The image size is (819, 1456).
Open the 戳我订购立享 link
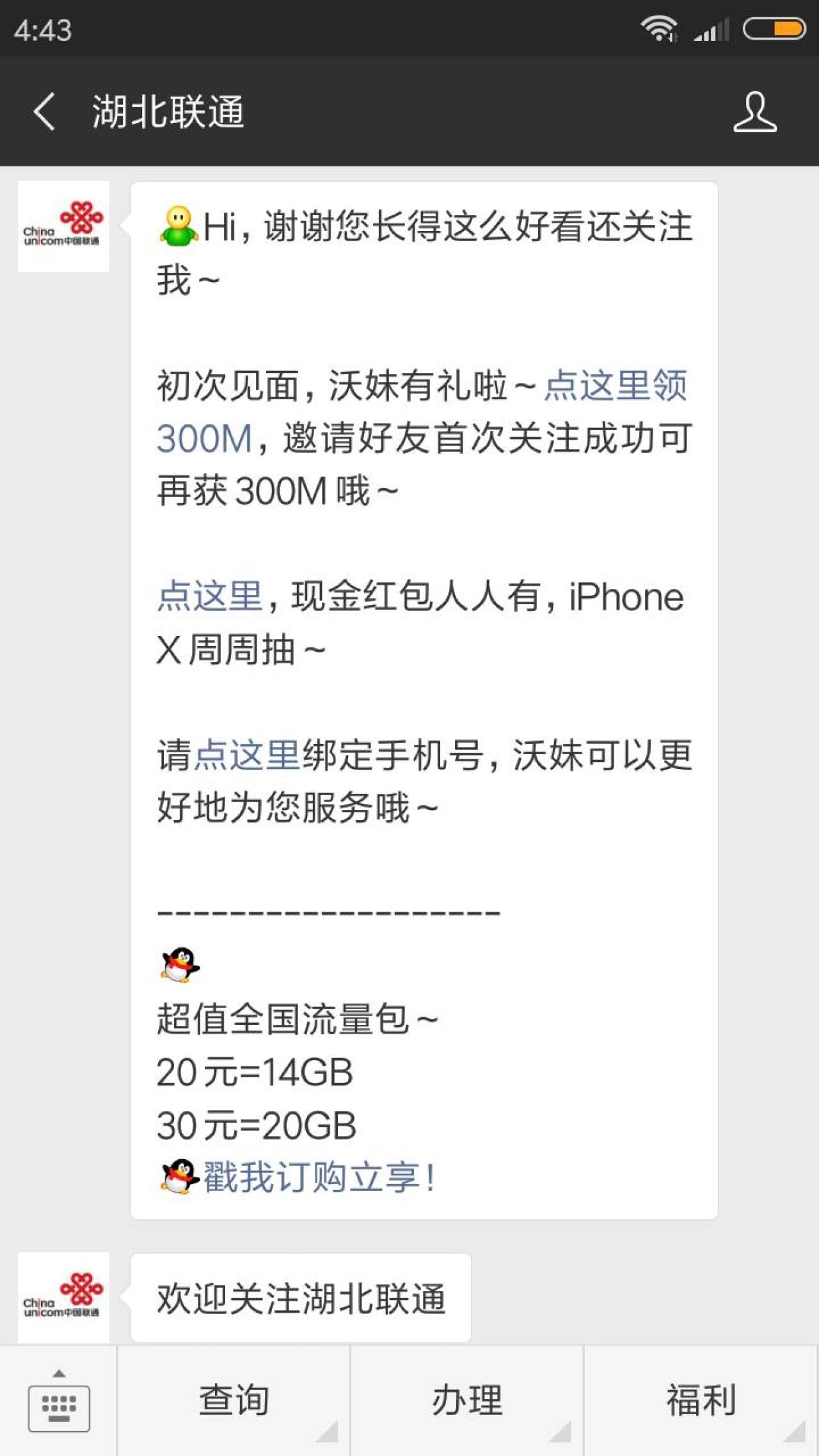319,1177
